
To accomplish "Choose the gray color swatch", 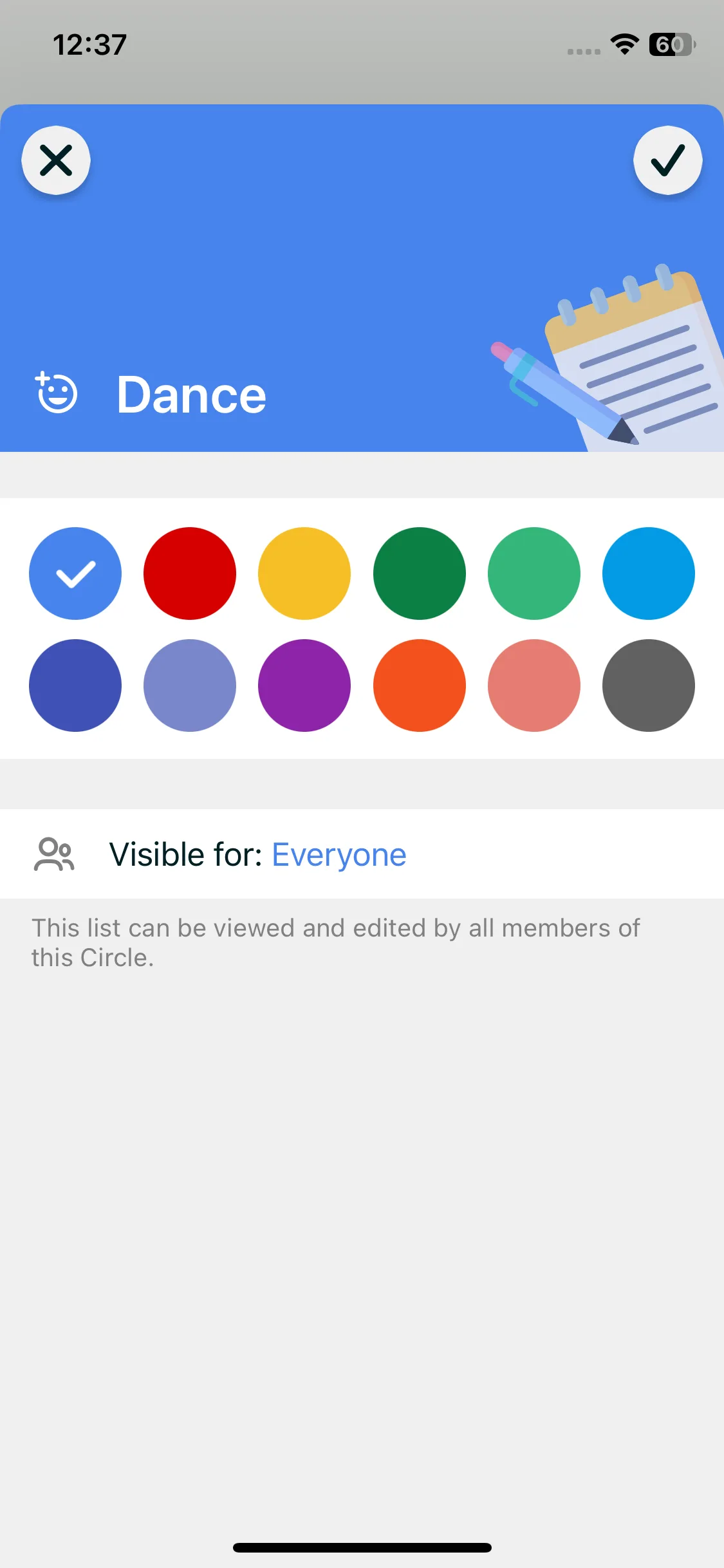I will pos(648,686).
